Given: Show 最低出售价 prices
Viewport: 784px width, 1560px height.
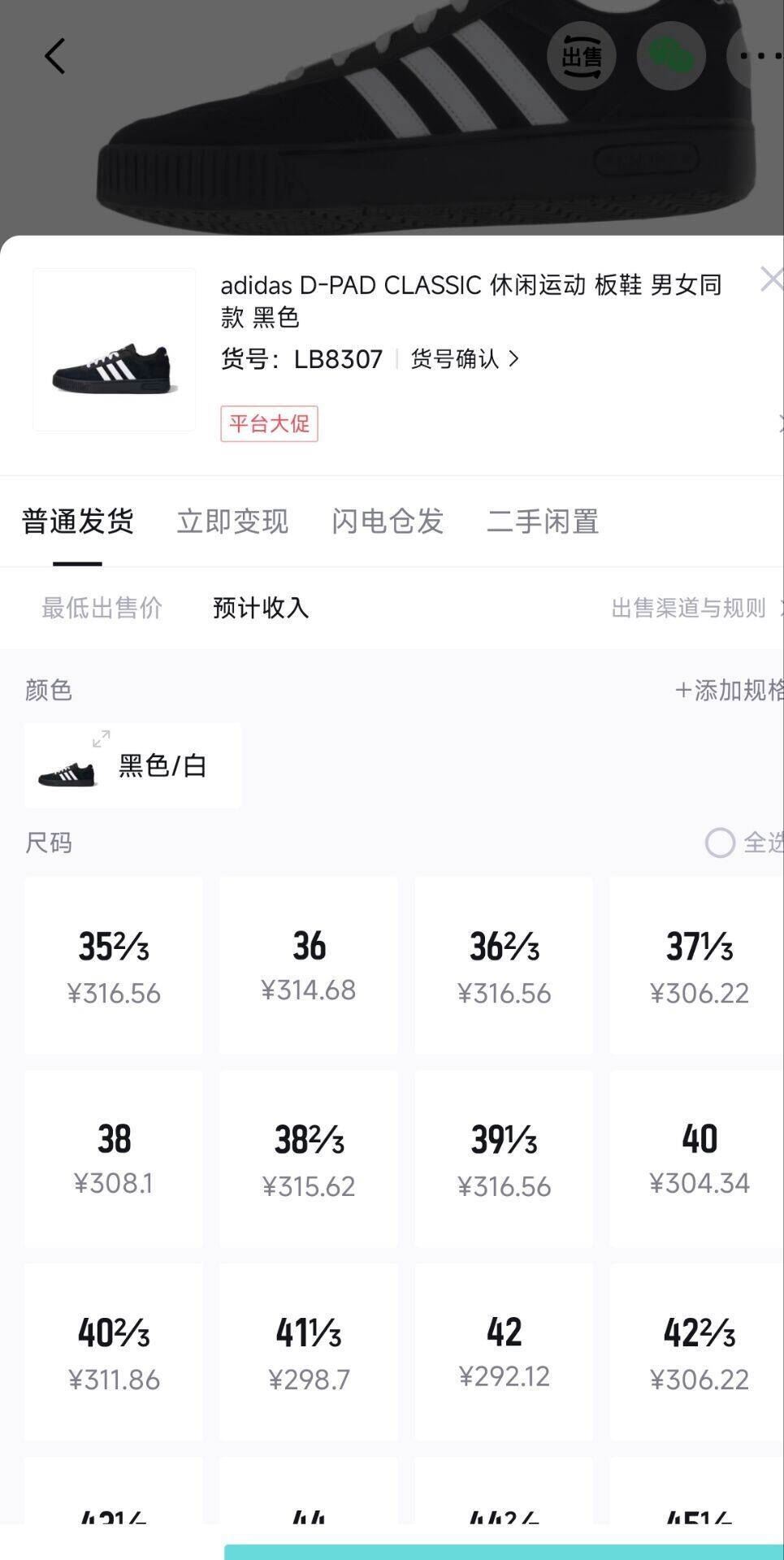Looking at the screenshot, I should (102, 608).
